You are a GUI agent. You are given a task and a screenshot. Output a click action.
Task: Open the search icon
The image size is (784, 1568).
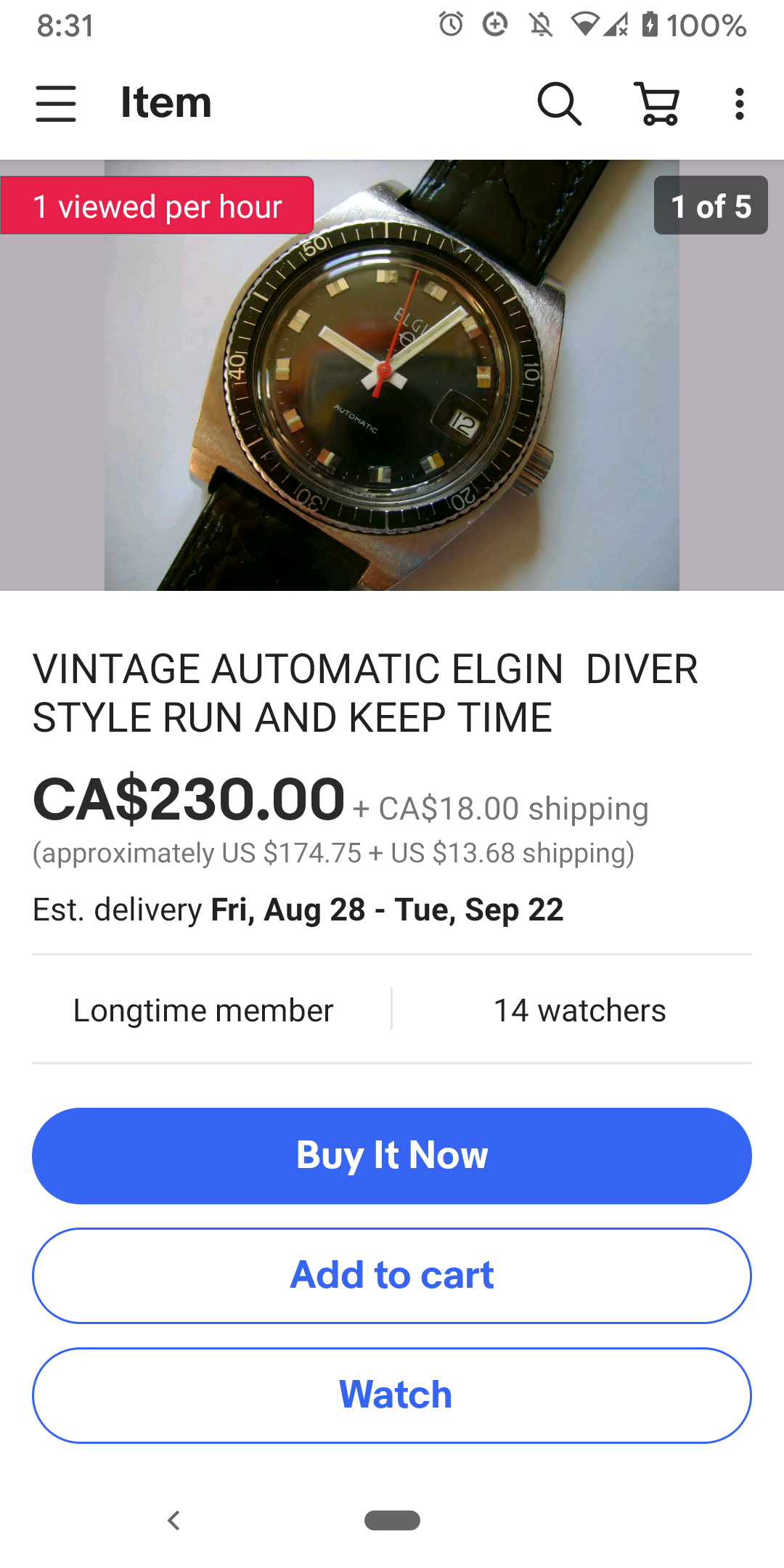(x=558, y=103)
